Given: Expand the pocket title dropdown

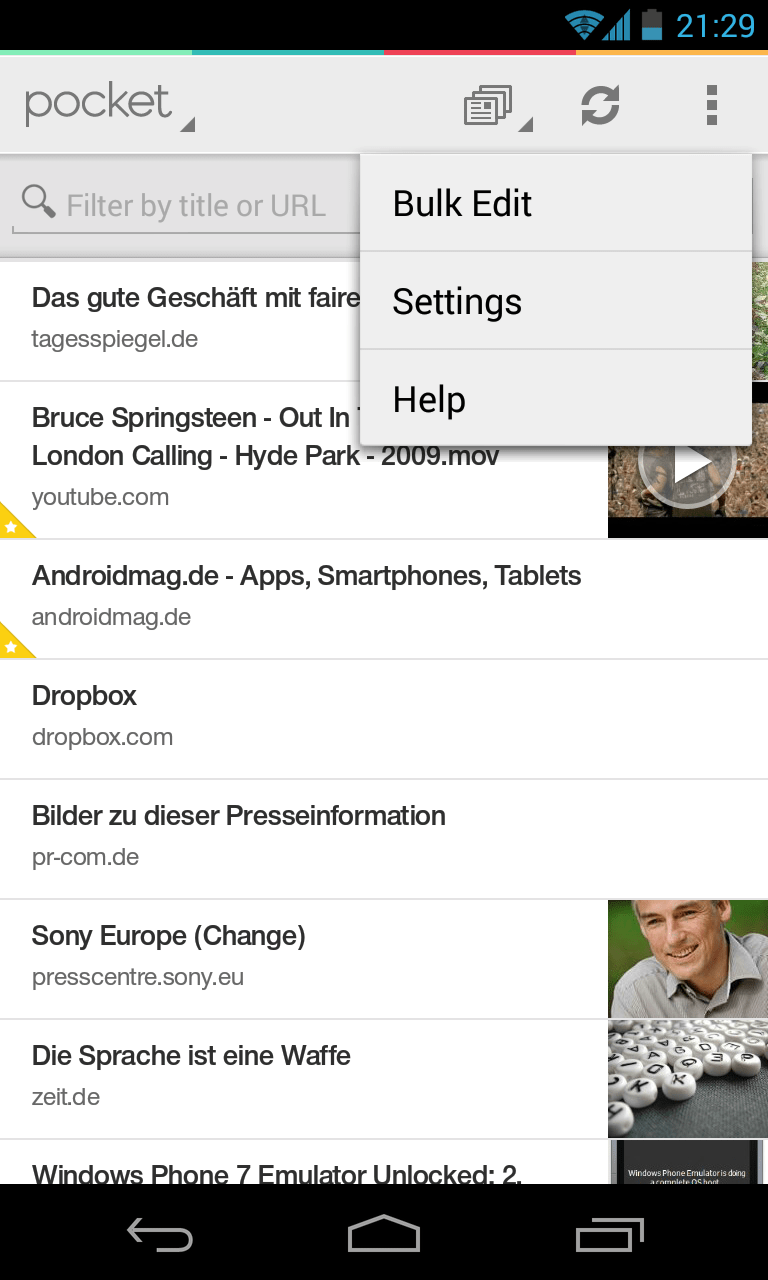Looking at the screenshot, I should 108,105.
